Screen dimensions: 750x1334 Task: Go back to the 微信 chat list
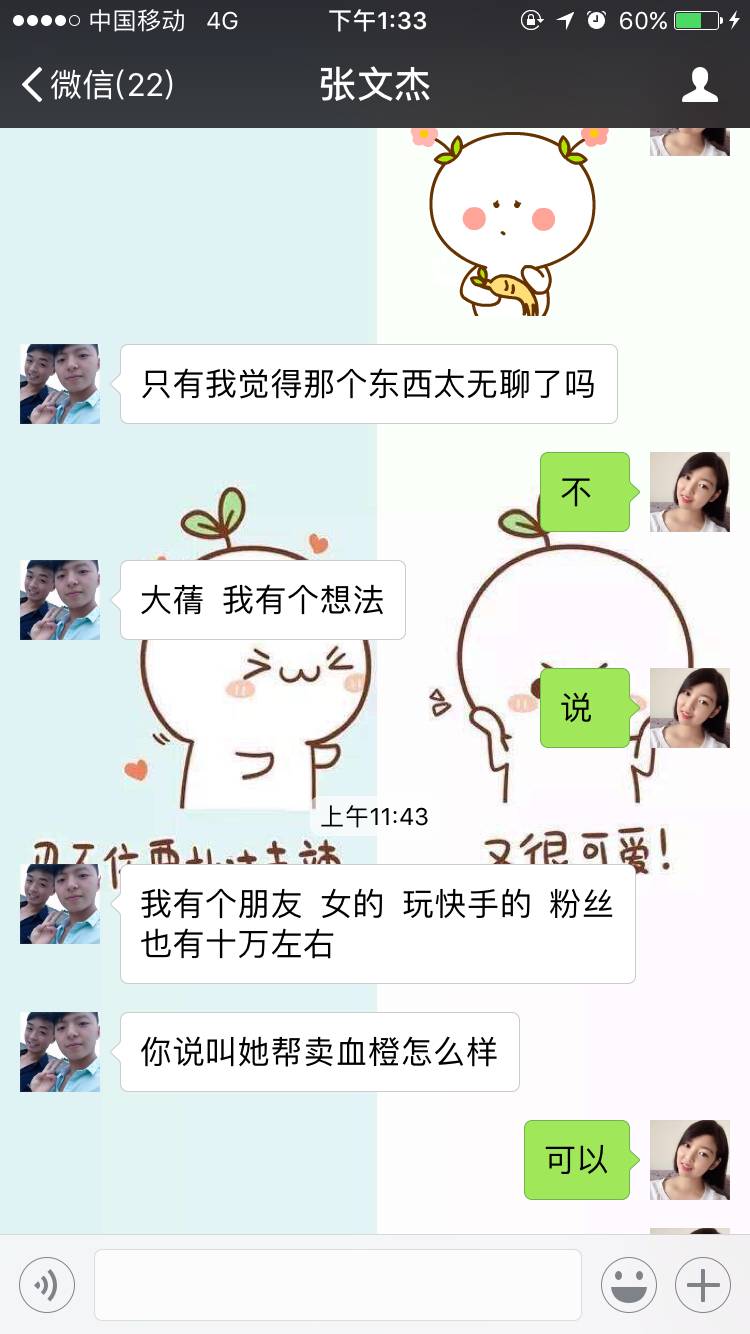tap(98, 85)
